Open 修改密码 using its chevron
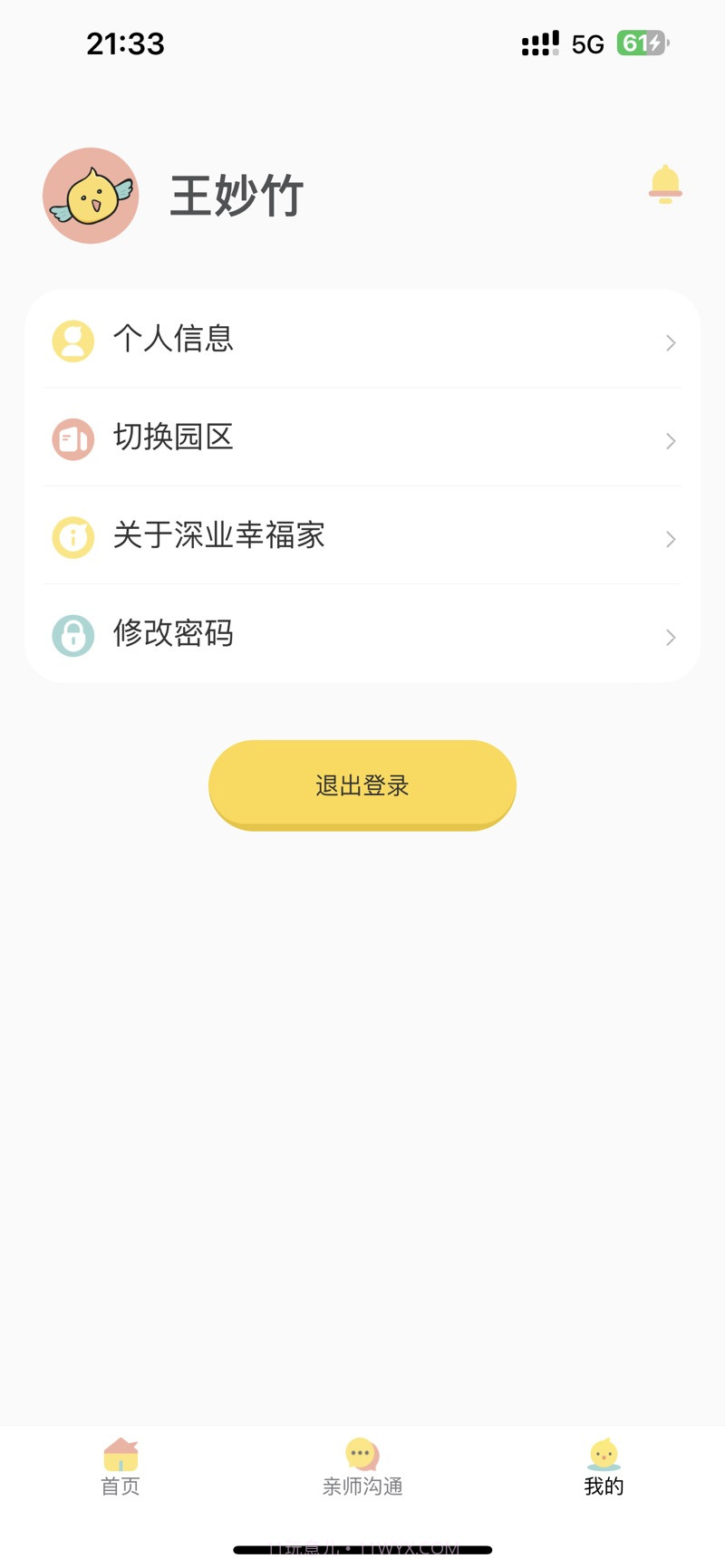Viewport: 725px width, 1568px height. (670, 637)
